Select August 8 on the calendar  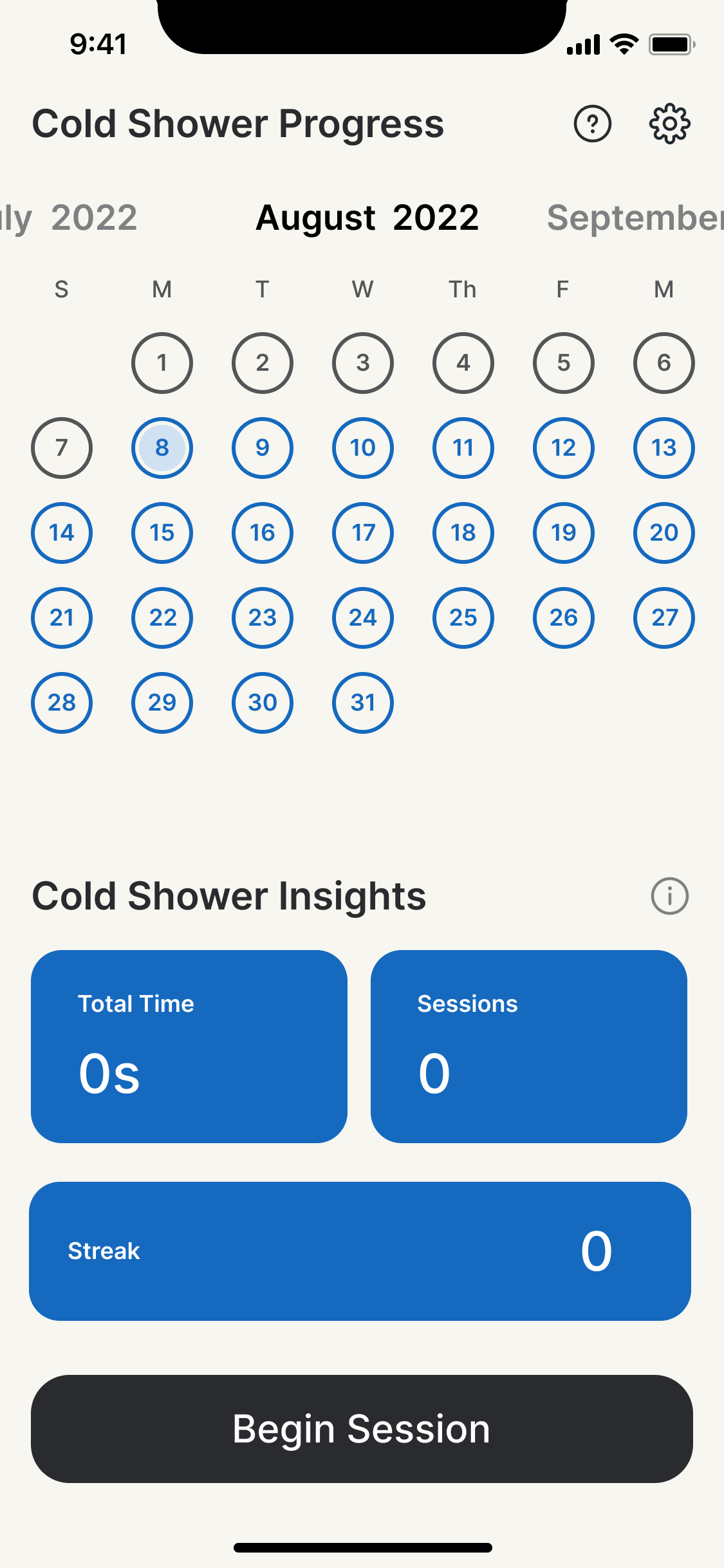162,447
